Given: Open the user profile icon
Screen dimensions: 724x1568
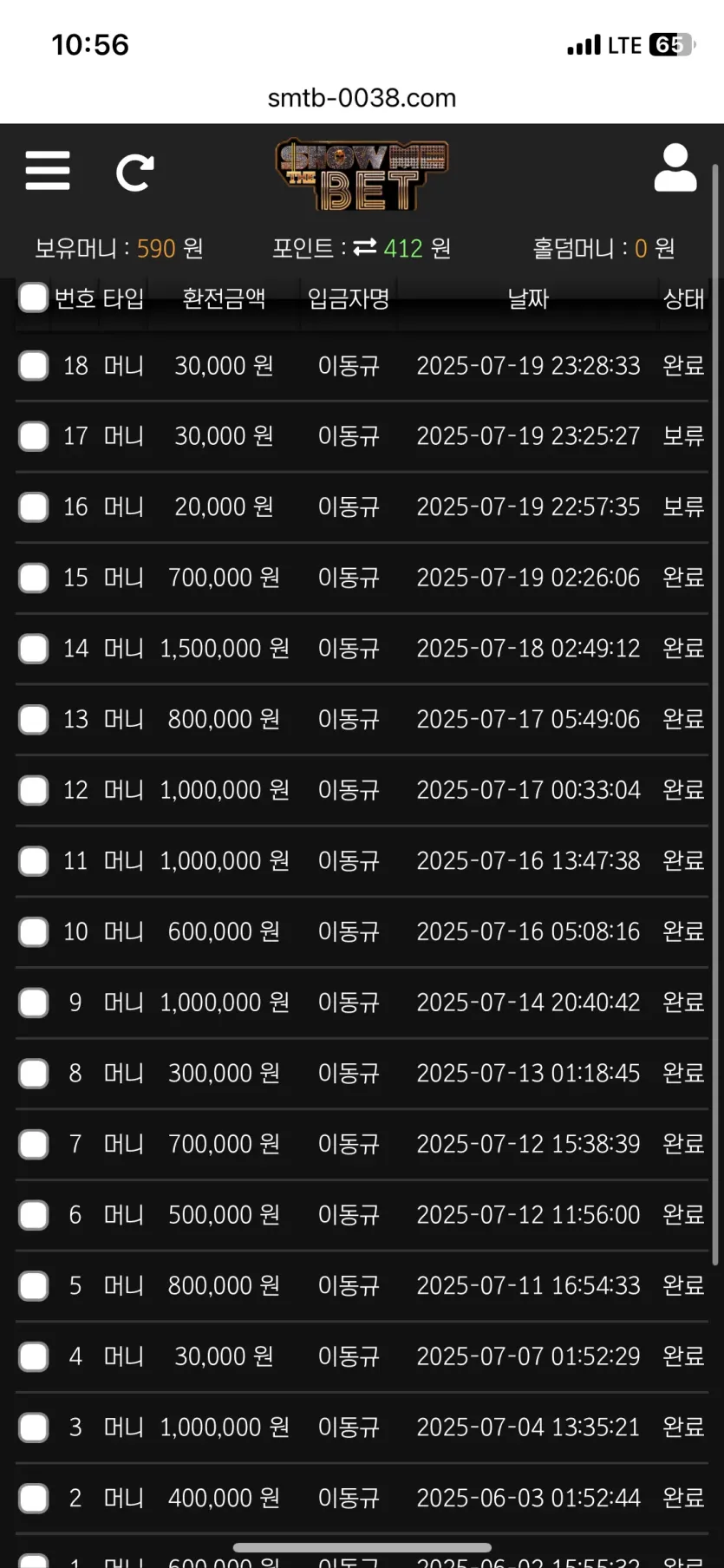Looking at the screenshot, I should pos(675,167).
